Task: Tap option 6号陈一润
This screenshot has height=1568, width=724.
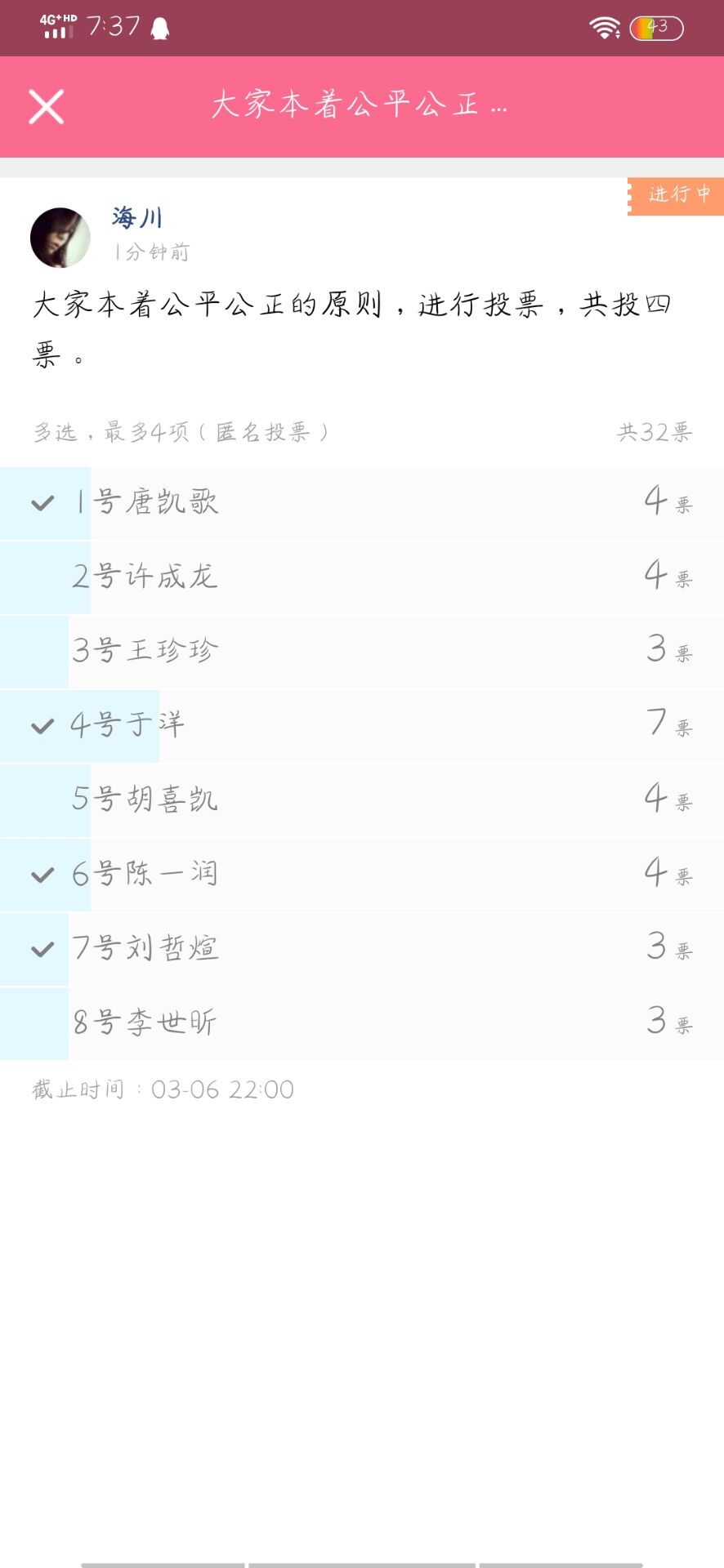Action: [362, 875]
